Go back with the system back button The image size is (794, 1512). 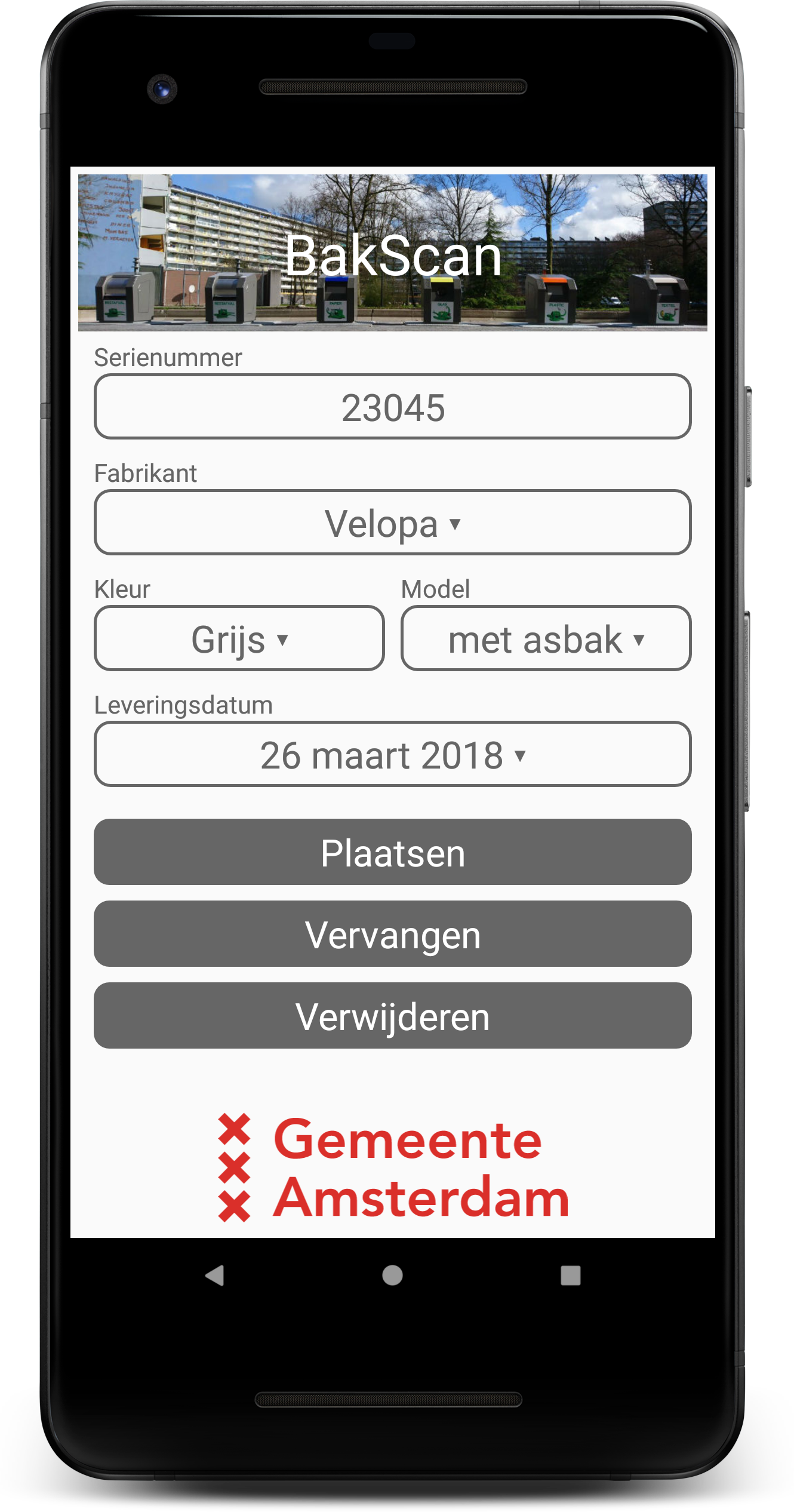pos(214,1276)
